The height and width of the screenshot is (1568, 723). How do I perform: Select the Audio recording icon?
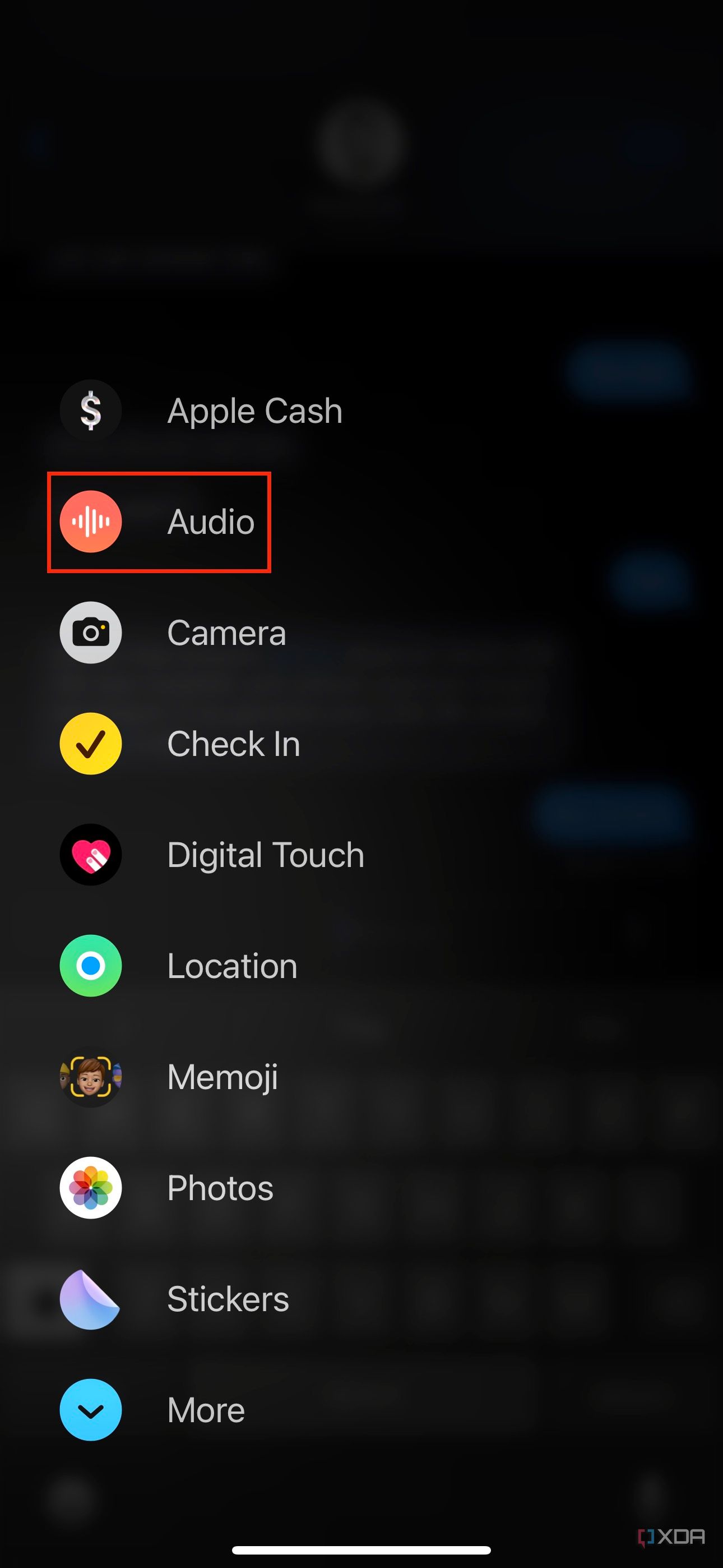[90, 522]
